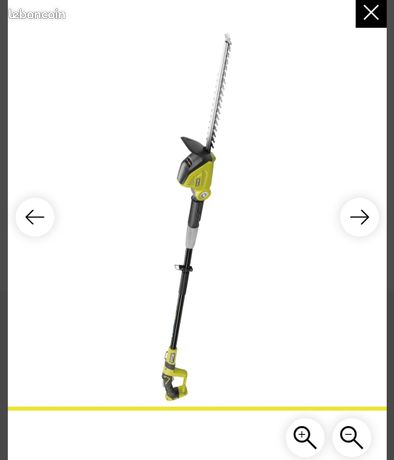Zoom out of the photo
Screen dimensions: 394x460
click(x=351, y=438)
